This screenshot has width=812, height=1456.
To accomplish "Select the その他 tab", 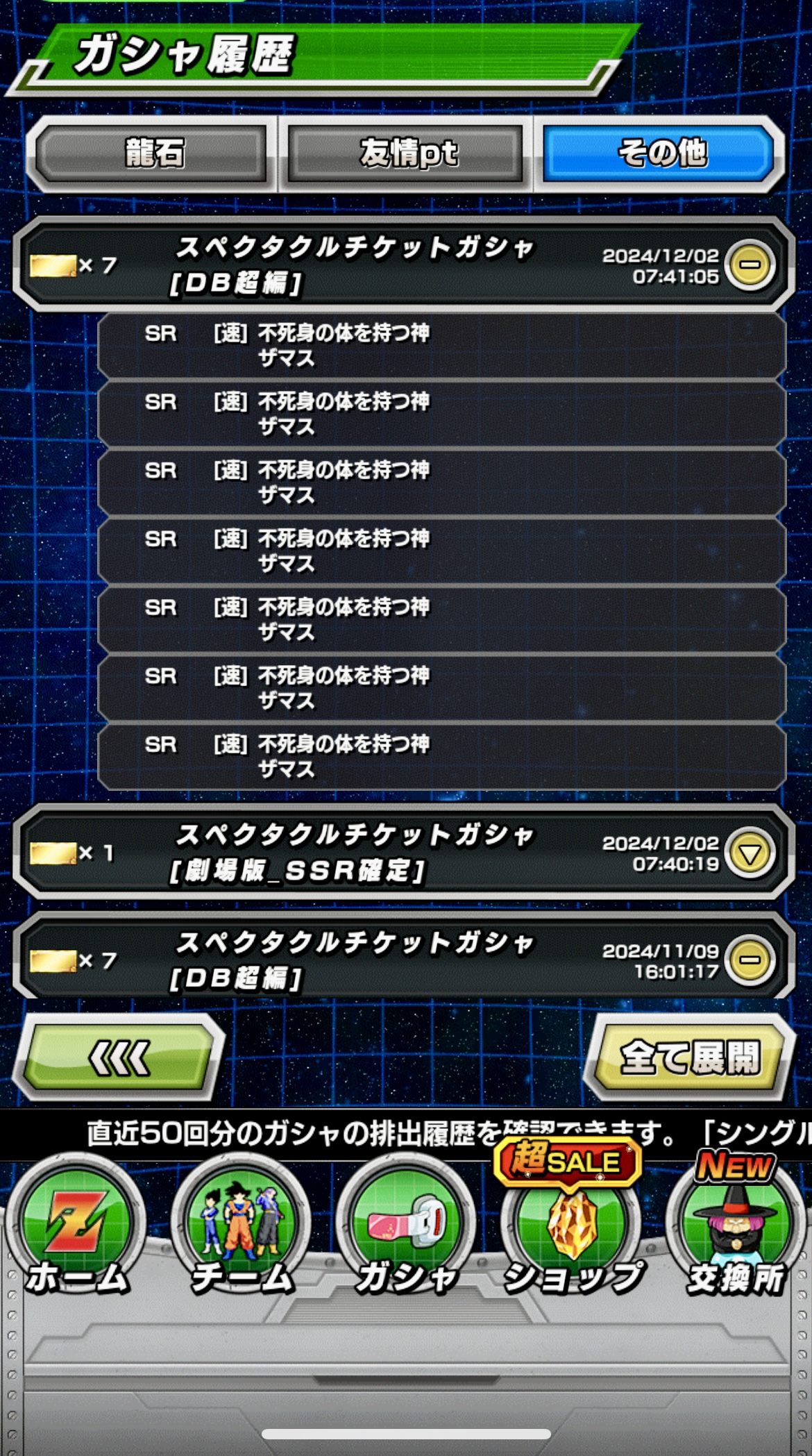I will [659, 153].
